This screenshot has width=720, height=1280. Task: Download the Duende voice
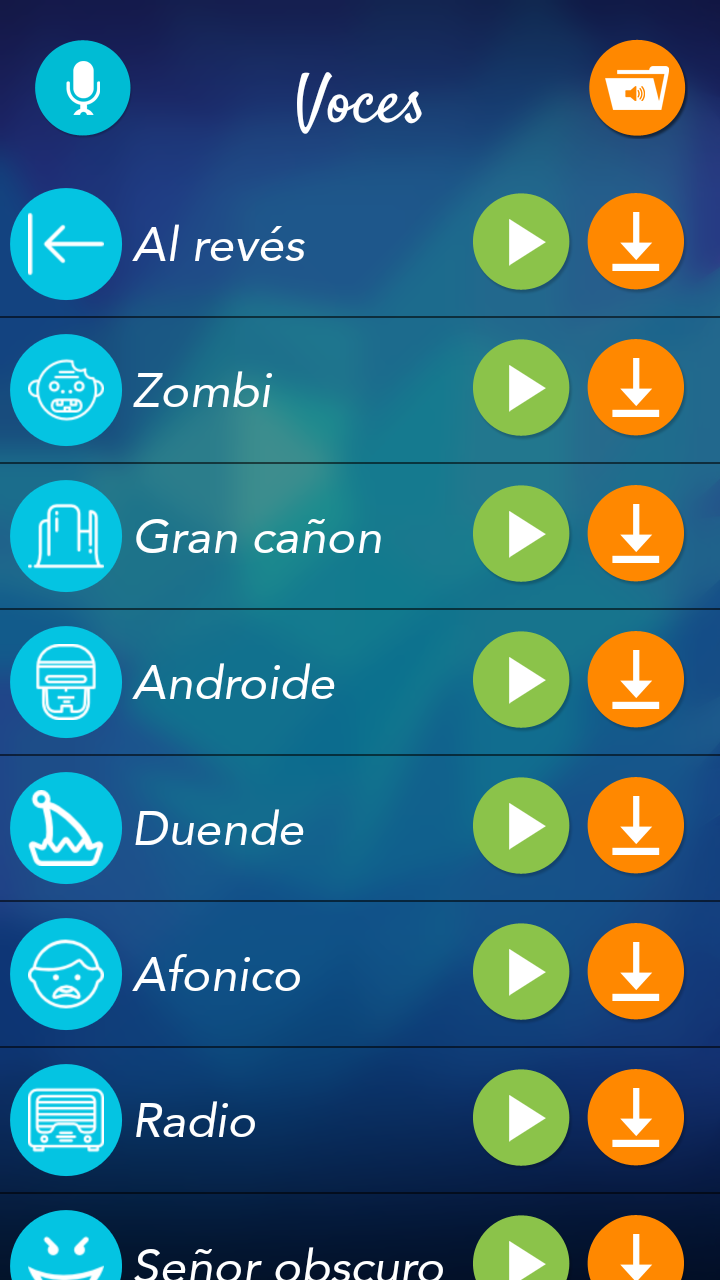(x=636, y=826)
